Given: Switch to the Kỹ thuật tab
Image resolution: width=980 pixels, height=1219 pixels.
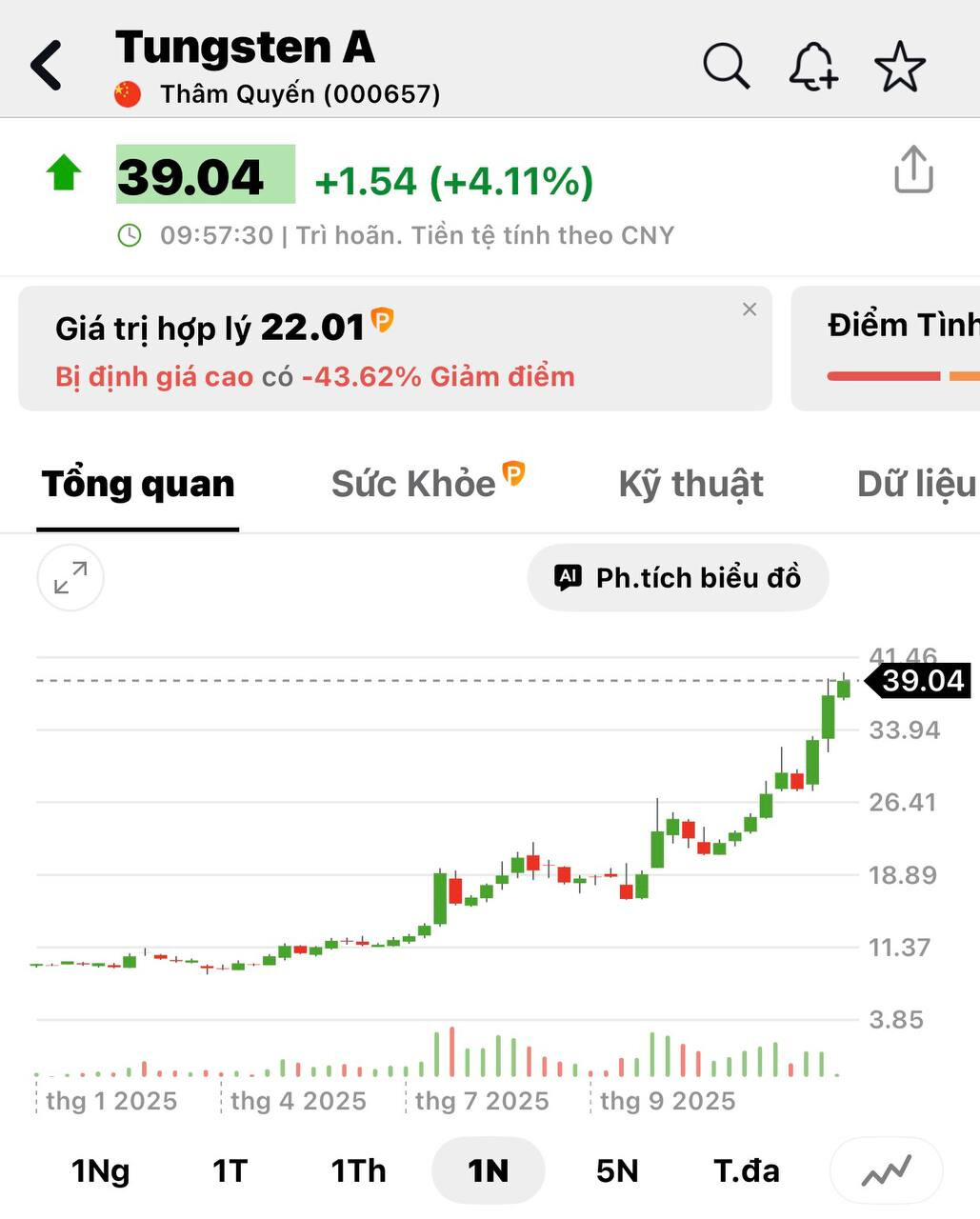Looking at the screenshot, I should coord(690,484).
